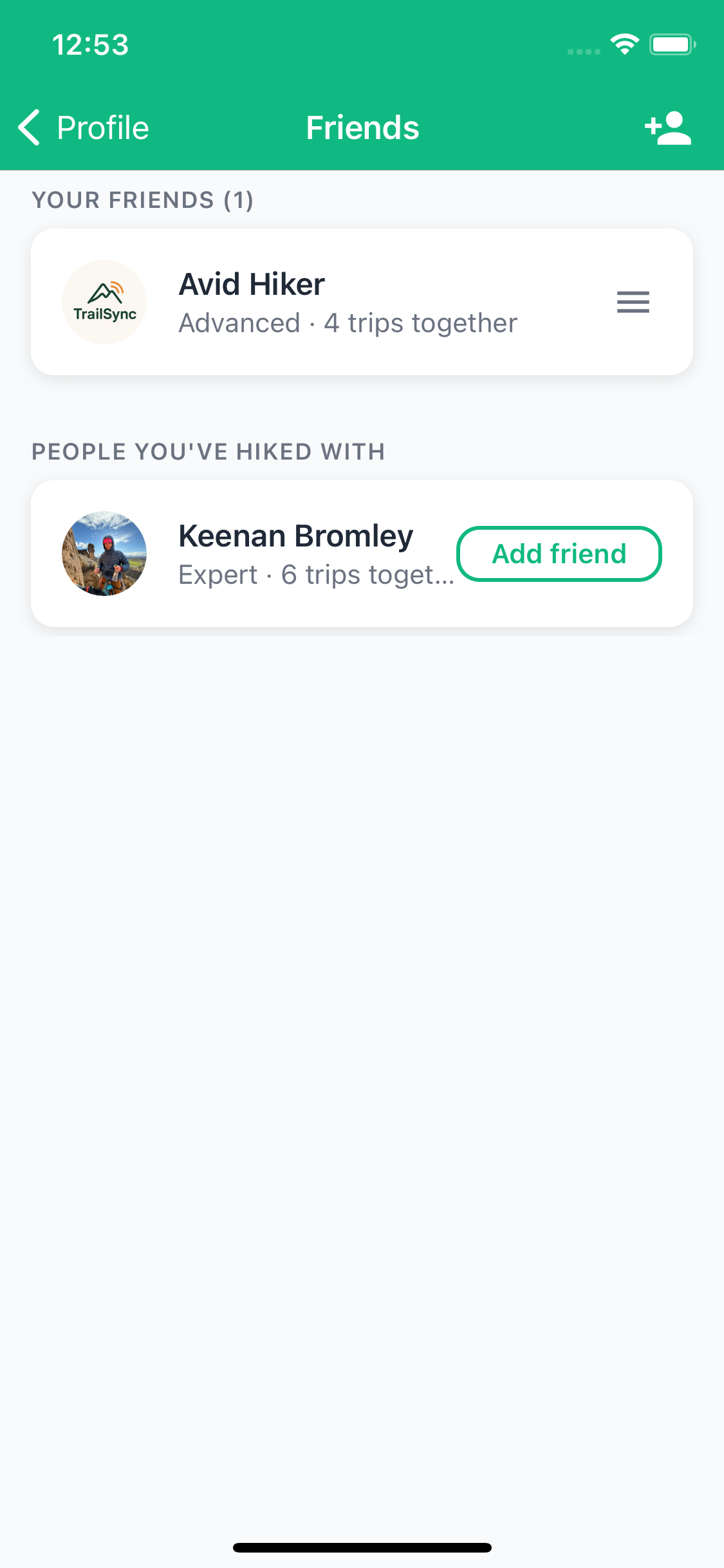
Task: Open the Profile screen via back label
Action: tap(102, 127)
